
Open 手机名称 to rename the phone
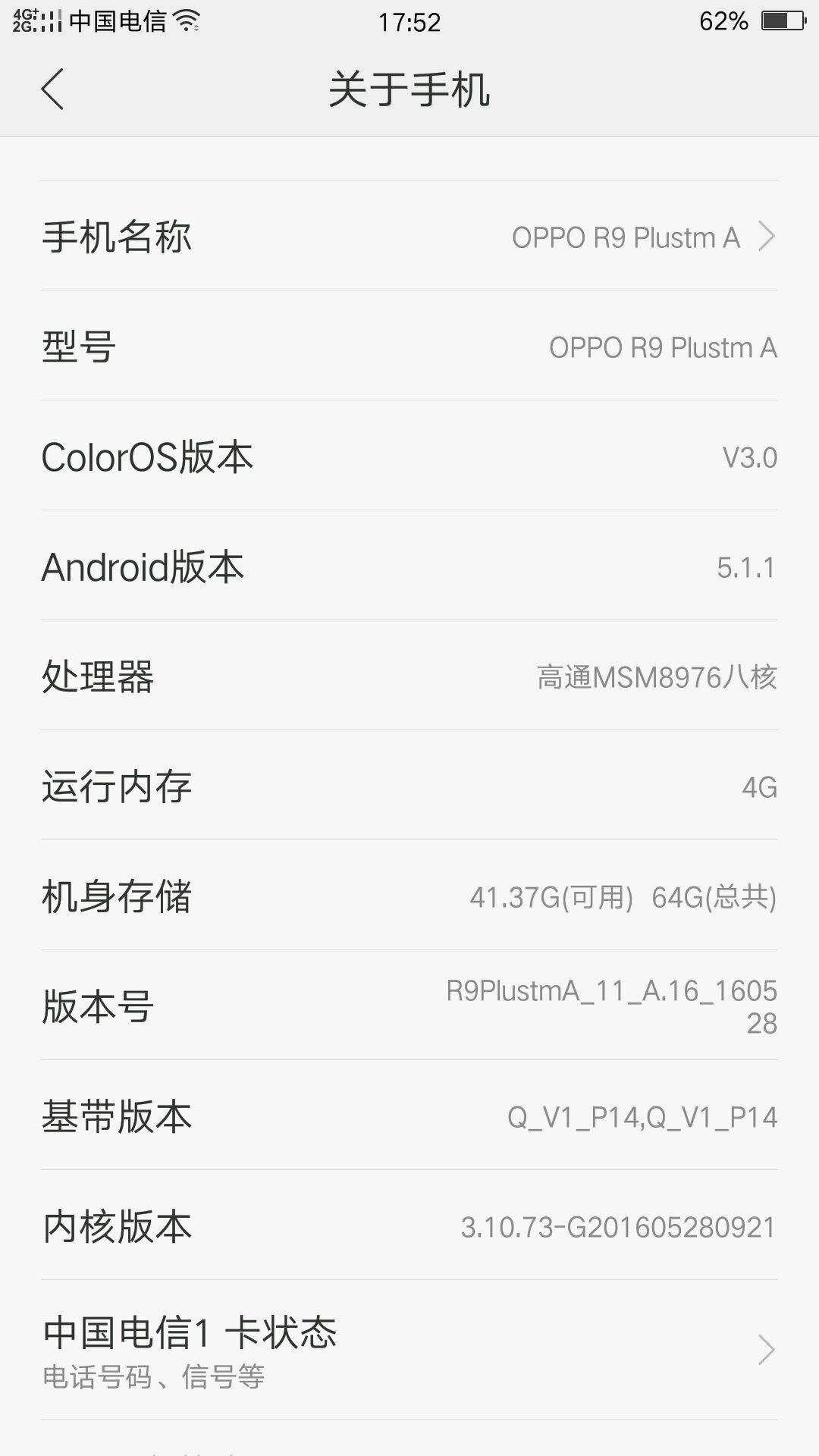(x=409, y=236)
